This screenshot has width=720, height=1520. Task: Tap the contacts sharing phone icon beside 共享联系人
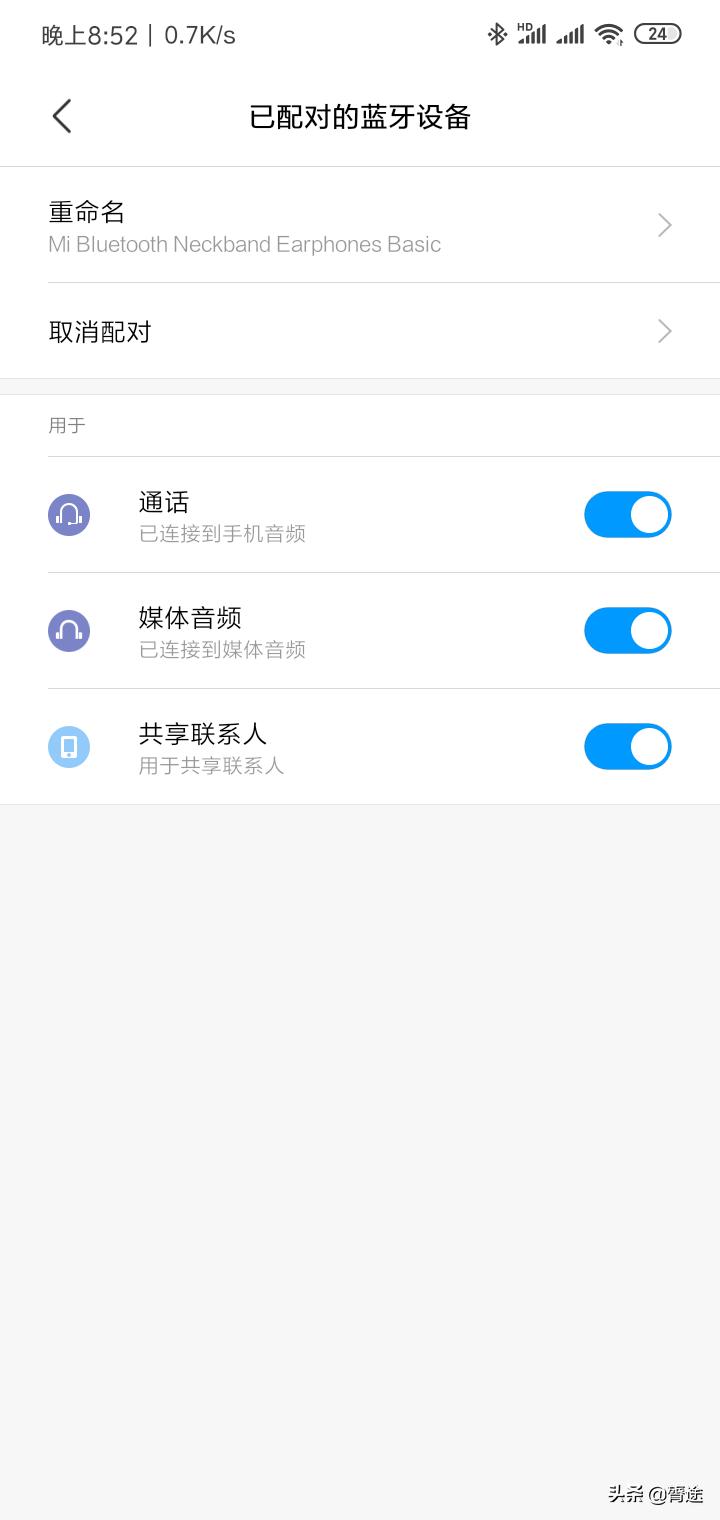[x=68, y=746]
